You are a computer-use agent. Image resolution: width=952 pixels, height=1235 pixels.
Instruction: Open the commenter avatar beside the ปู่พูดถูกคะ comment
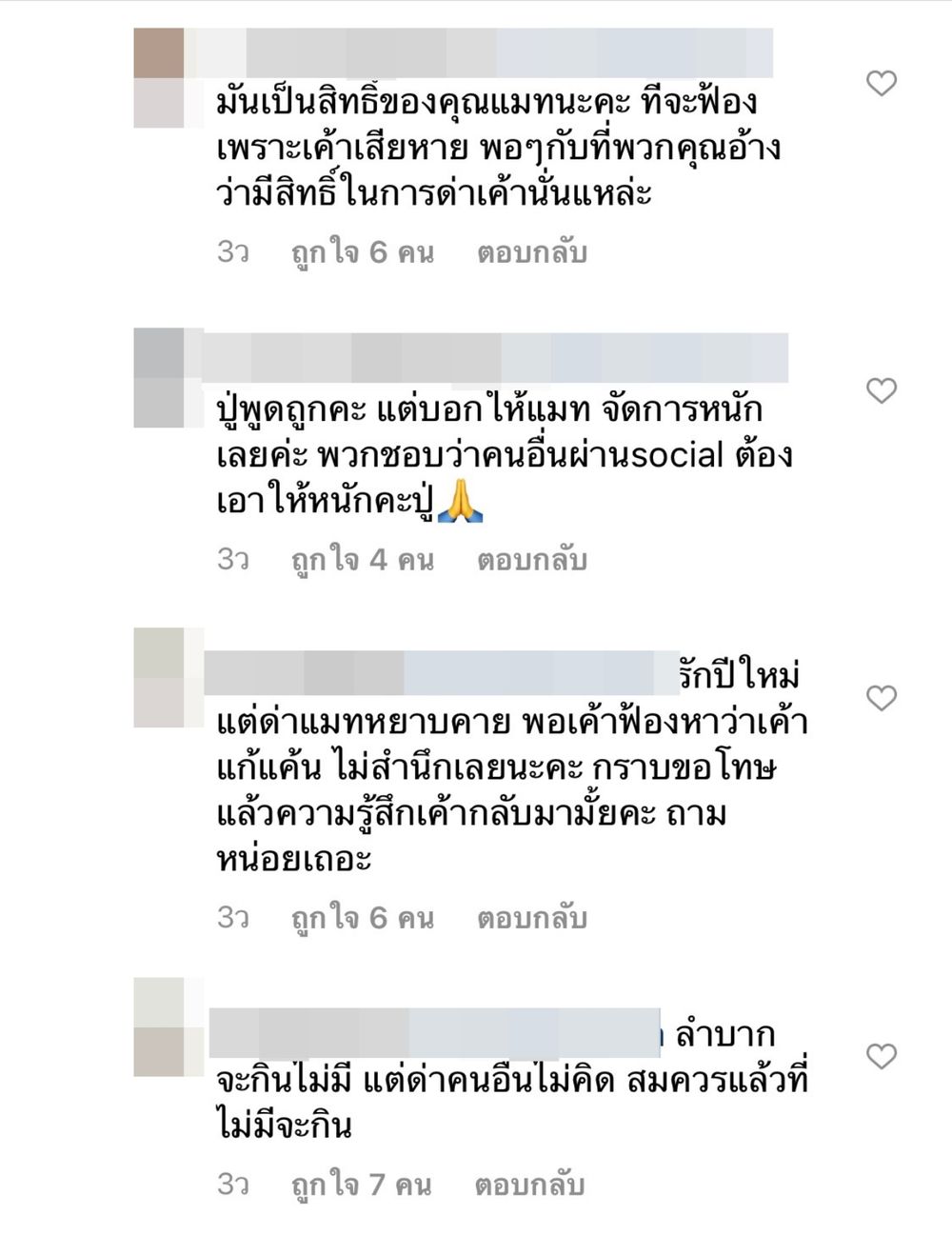(x=160, y=378)
